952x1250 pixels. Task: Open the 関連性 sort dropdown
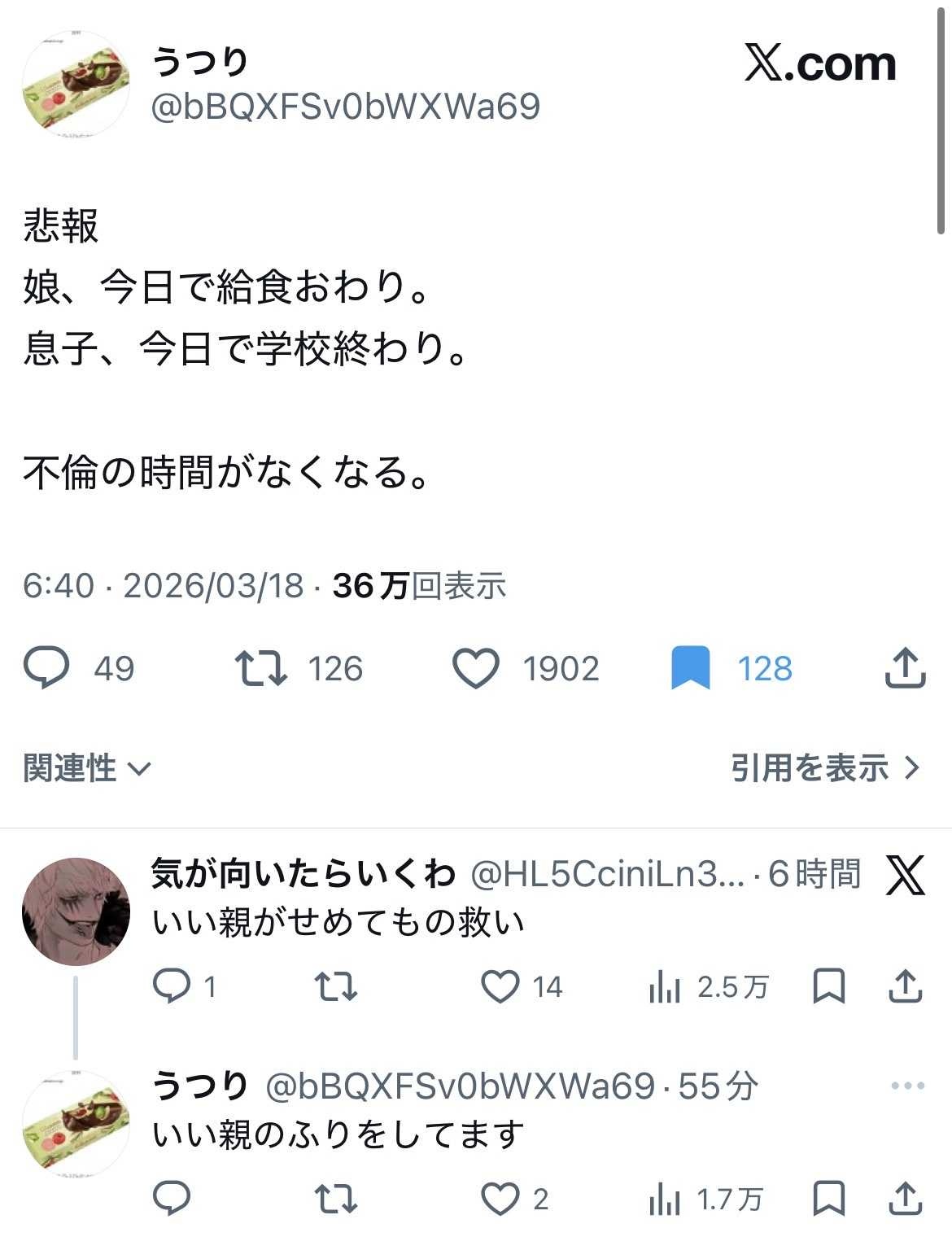pyautogui.click(x=87, y=767)
